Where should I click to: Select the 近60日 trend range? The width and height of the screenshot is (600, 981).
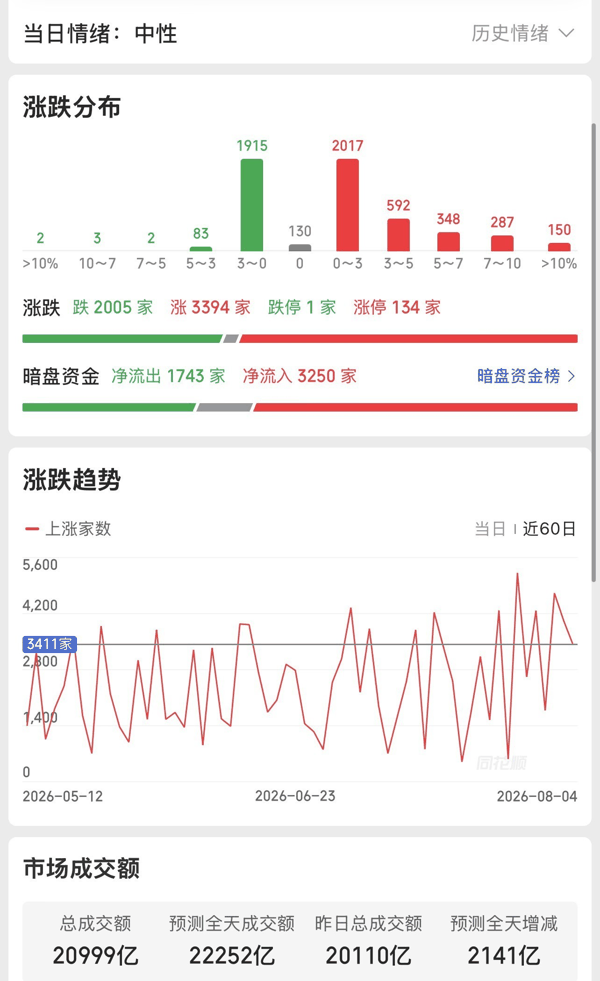[549, 529]
